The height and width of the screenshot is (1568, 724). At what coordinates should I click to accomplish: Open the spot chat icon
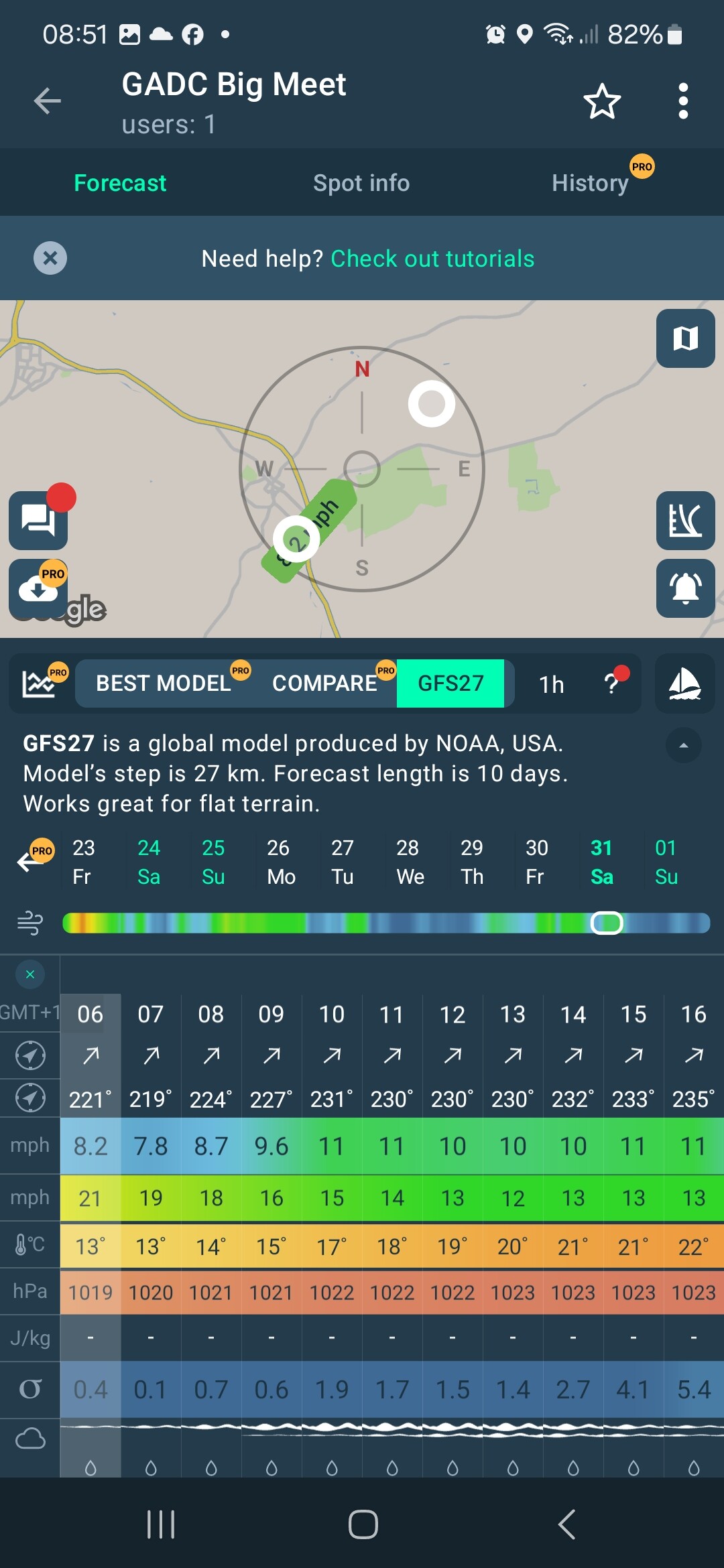tap(38, 520)
